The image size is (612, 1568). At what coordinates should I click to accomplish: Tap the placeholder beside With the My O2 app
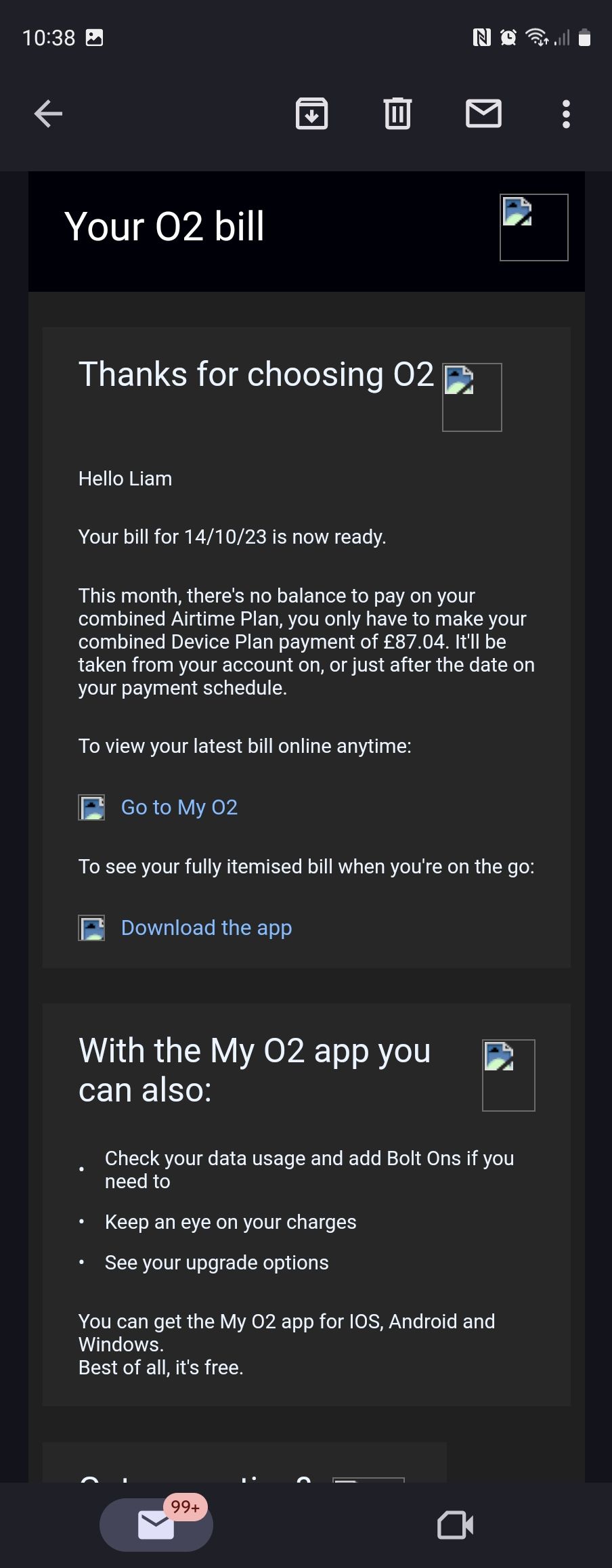tap(508, 1074)
